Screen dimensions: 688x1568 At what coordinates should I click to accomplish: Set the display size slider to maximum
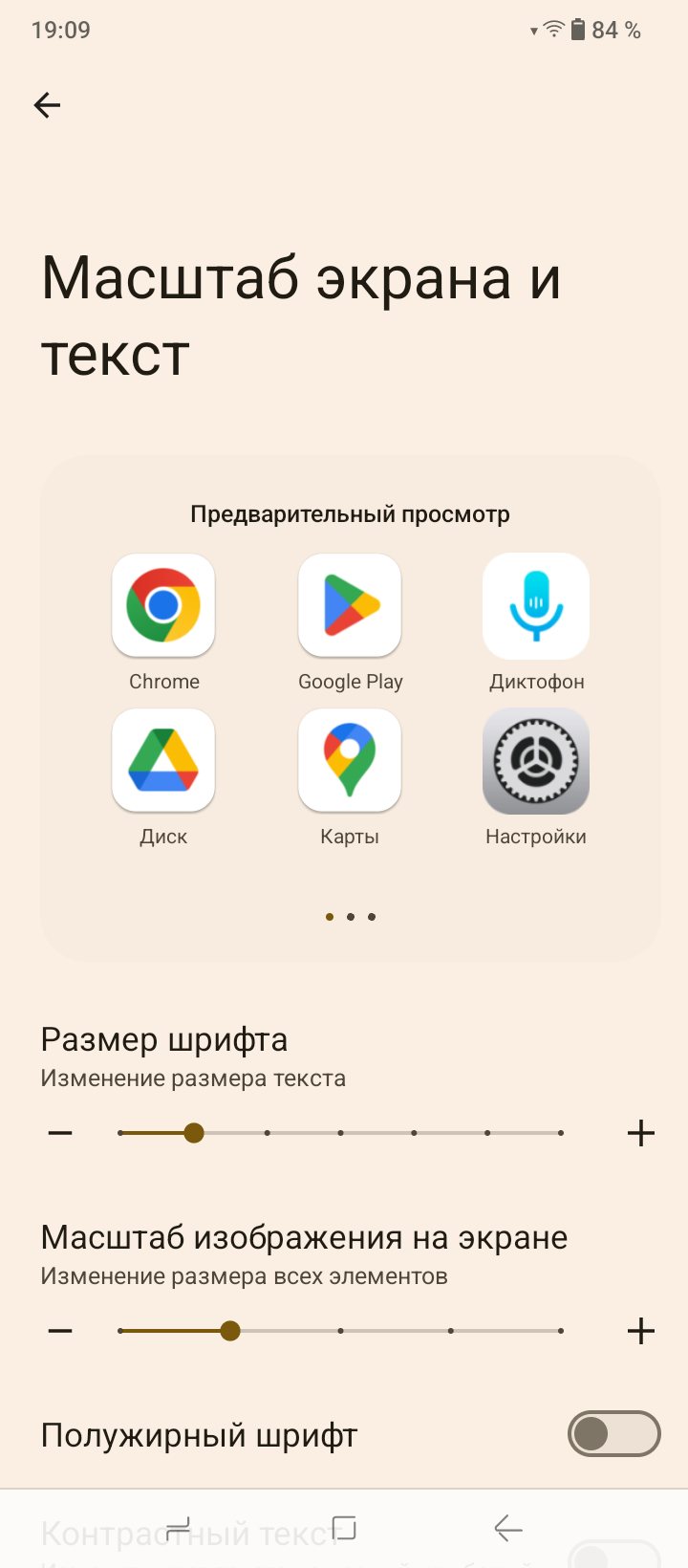point(561,1331)
